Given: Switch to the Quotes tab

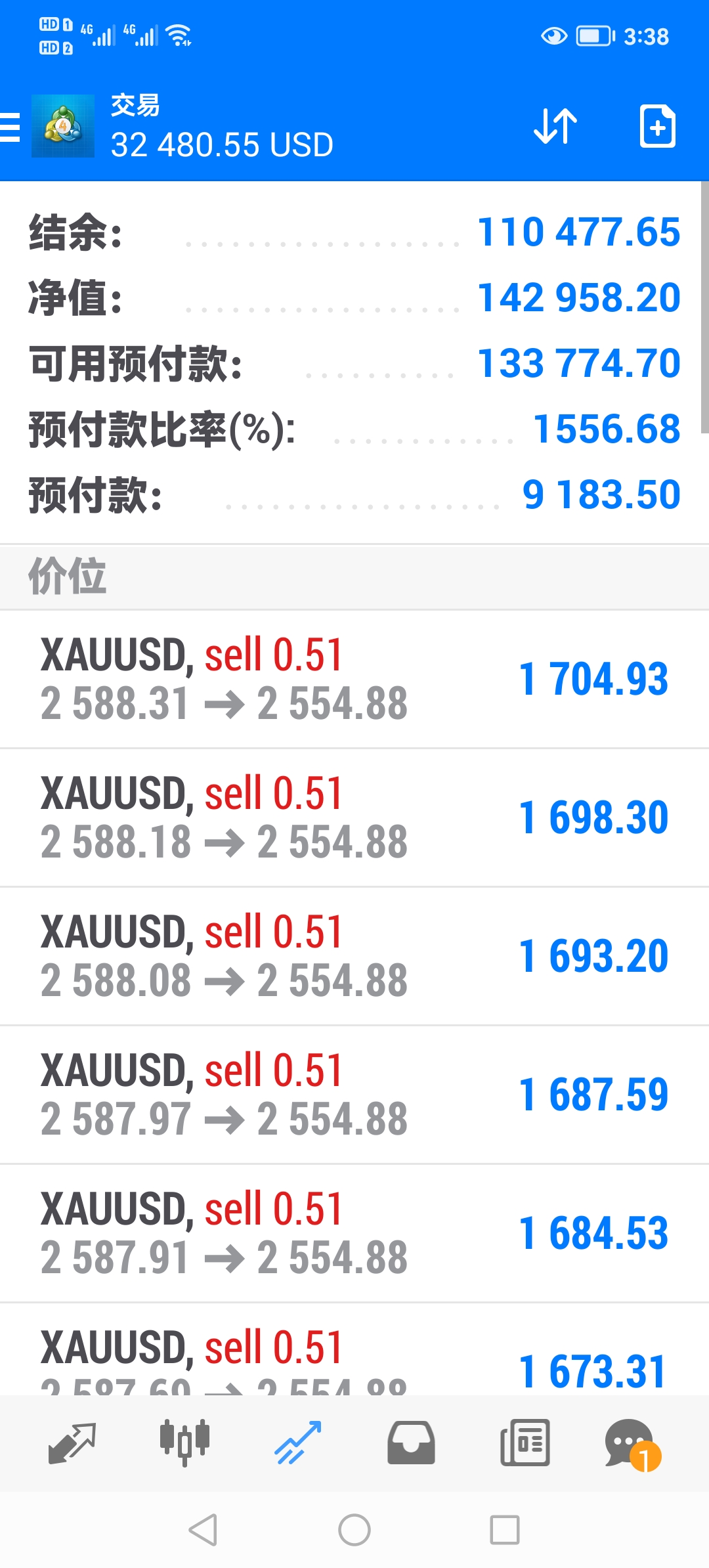Looking at the screenshot, I should coord(72,1443).
